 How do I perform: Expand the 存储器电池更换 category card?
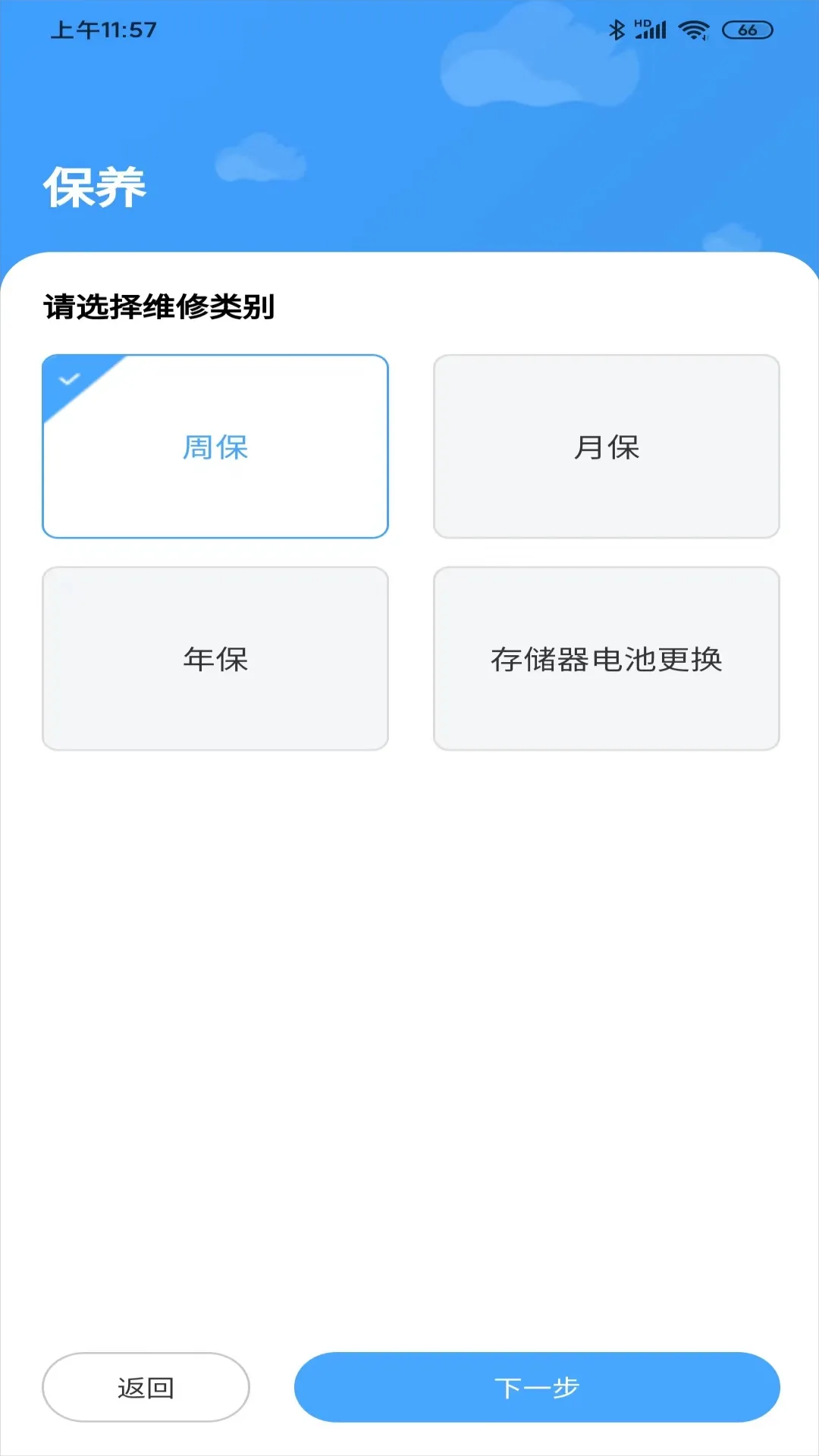click(606, 658)
